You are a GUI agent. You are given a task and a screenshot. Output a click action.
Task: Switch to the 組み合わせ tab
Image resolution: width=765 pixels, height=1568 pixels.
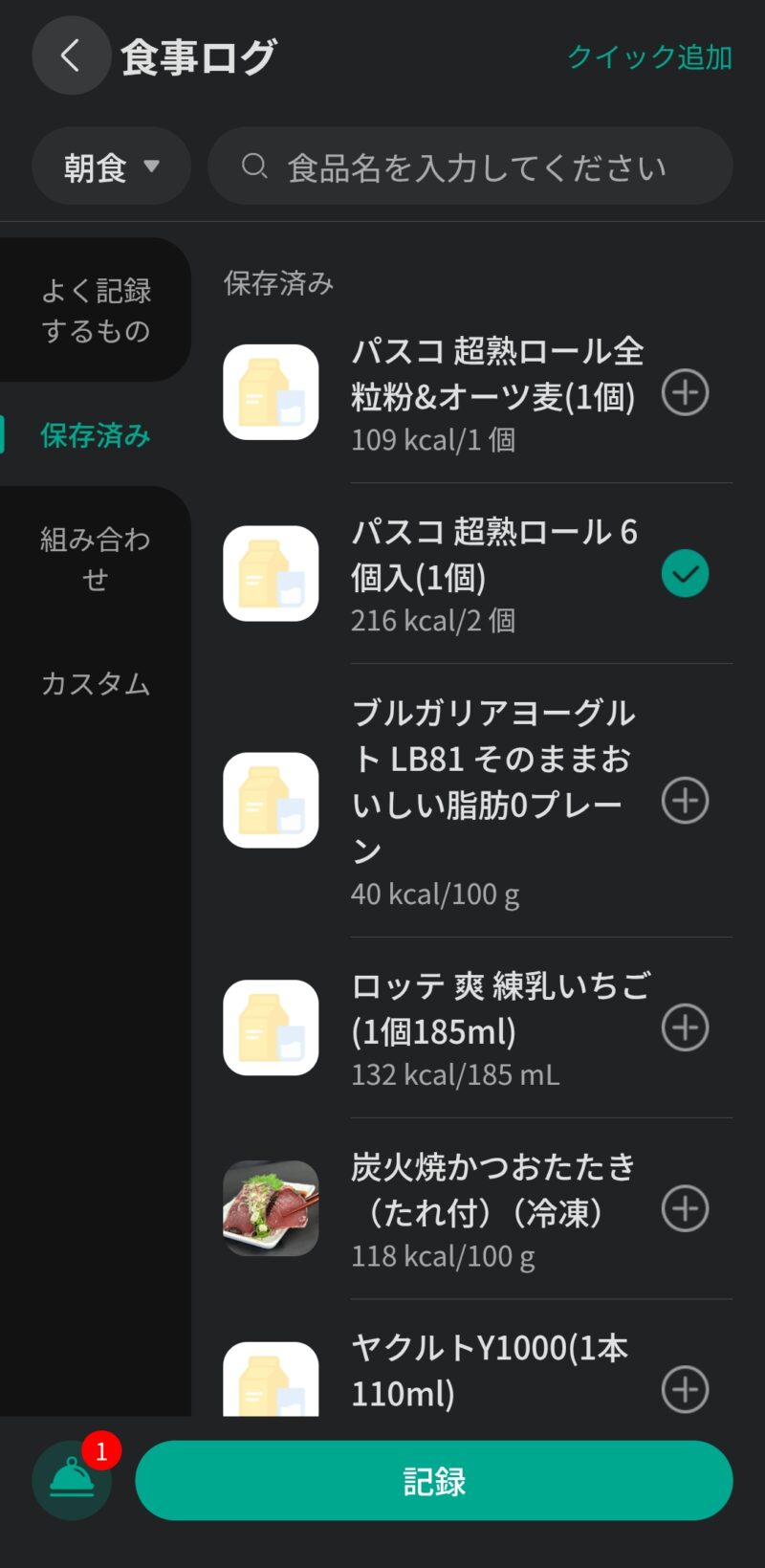click(x=96, y=559)
